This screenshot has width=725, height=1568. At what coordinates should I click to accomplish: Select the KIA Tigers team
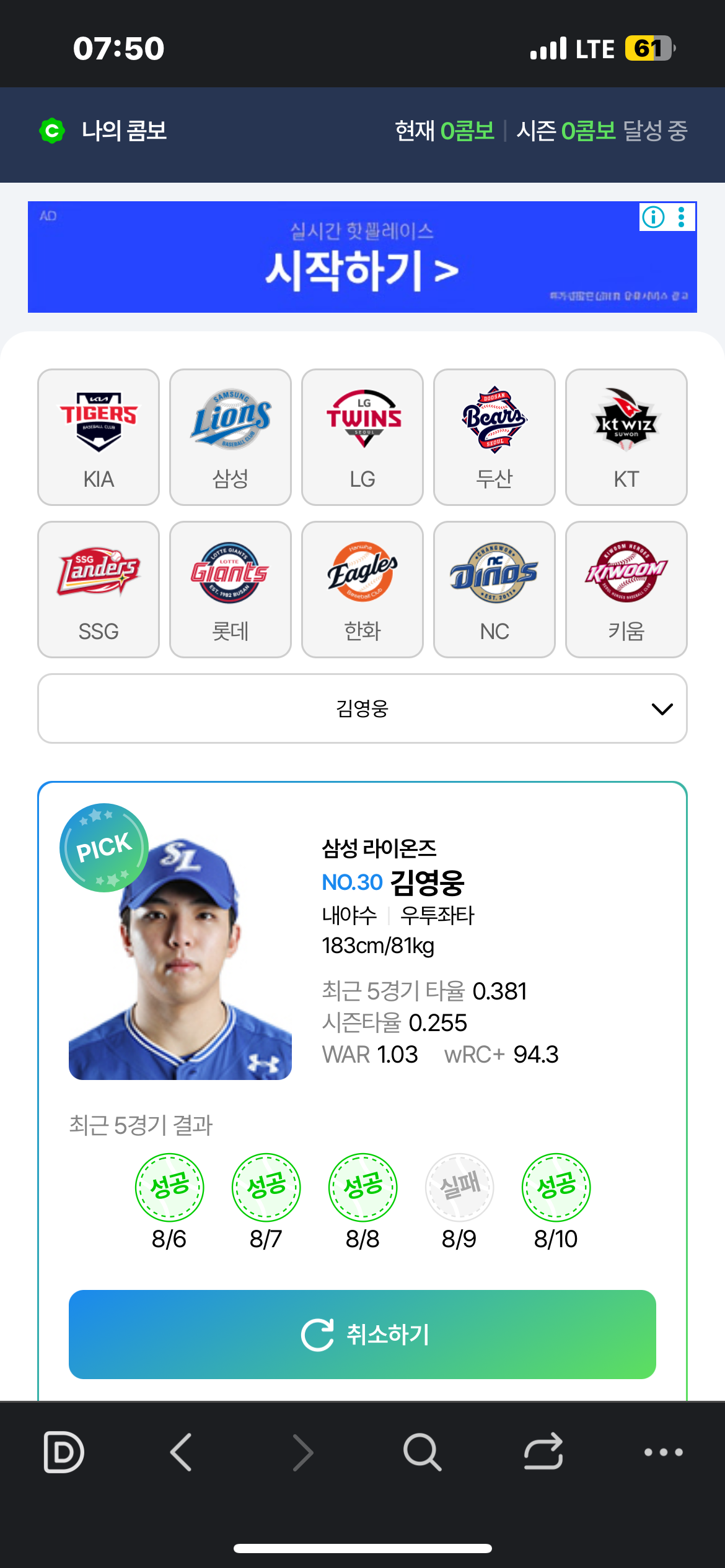pyautogui.click(x=99, y=437)
